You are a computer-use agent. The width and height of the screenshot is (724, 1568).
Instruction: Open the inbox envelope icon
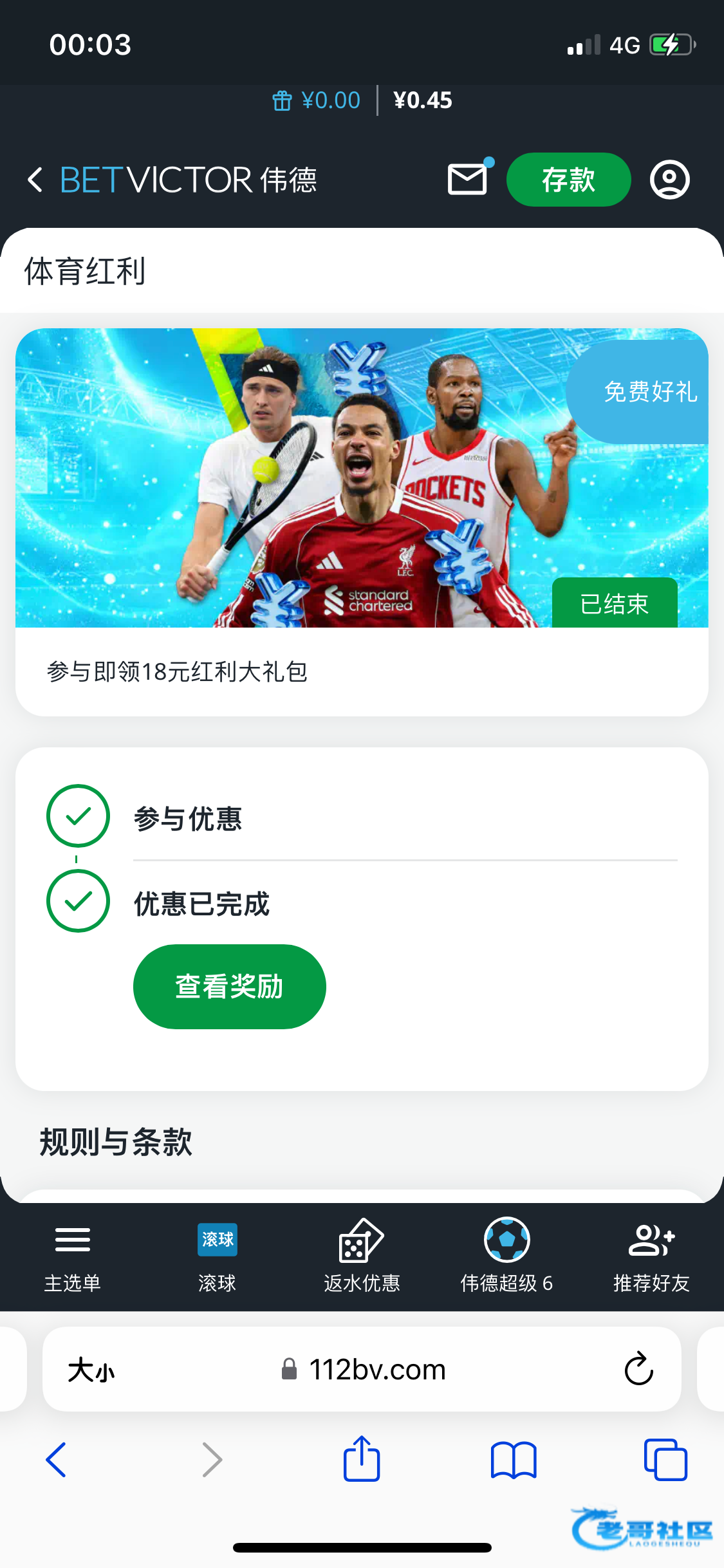coord(467,179)
